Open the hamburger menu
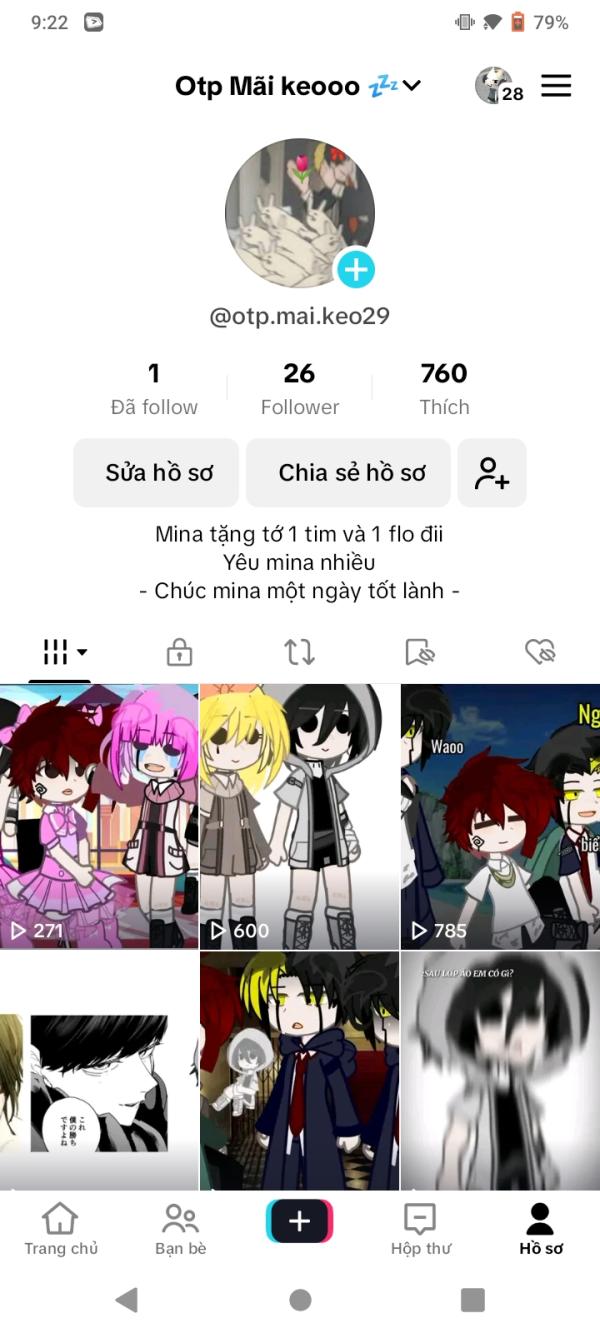This screenshot has height=1333, width=600. [556, 86]
